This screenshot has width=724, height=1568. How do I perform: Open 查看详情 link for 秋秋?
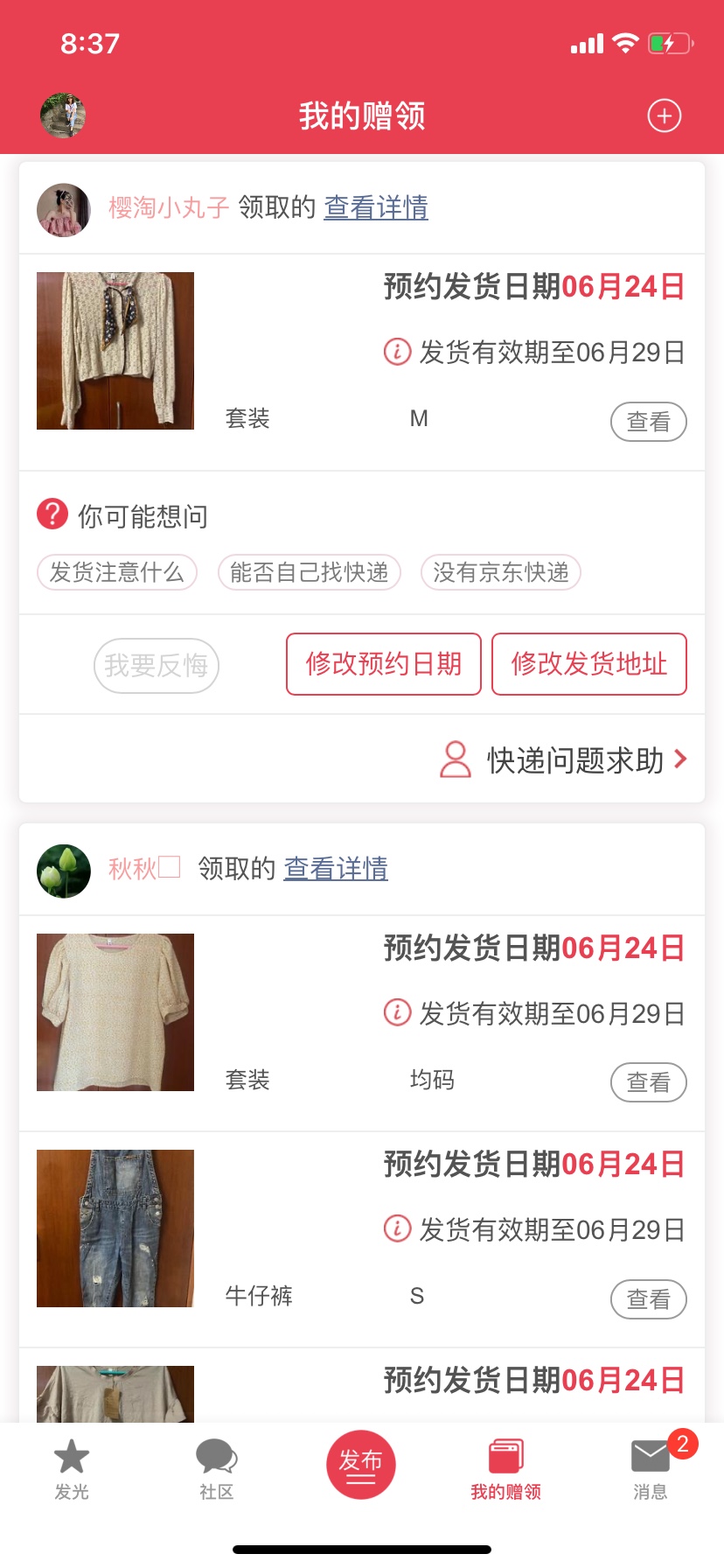pyautogui.click(x=336, y=869)
